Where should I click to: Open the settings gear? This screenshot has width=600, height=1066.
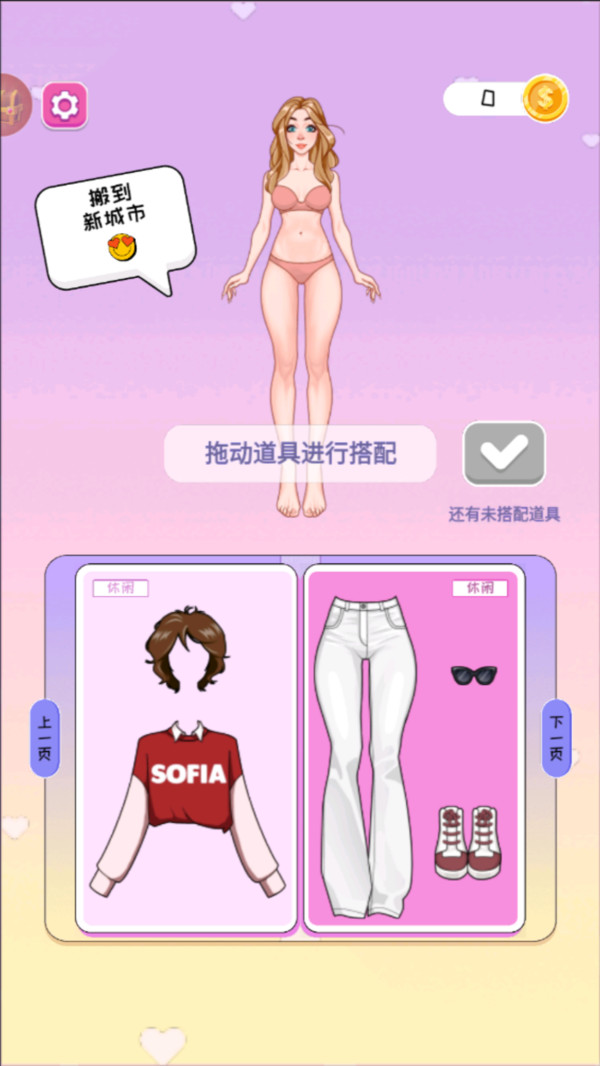(x=65, y=105)
